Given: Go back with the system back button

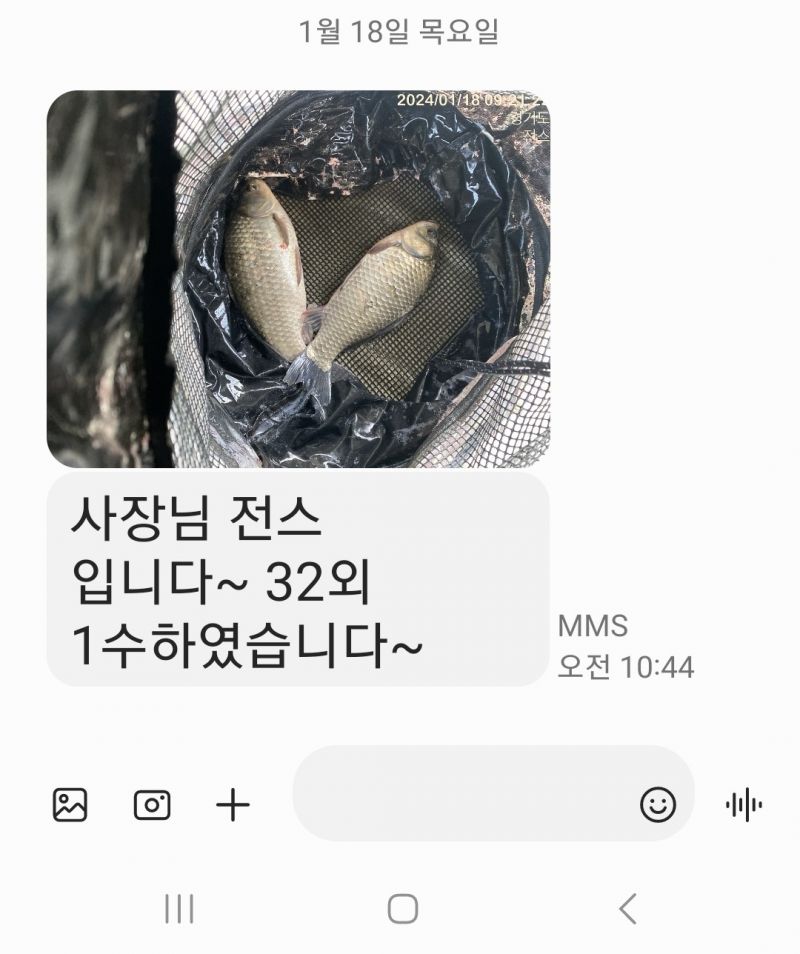Looking at the screenshot, I should tap(627, 908).
